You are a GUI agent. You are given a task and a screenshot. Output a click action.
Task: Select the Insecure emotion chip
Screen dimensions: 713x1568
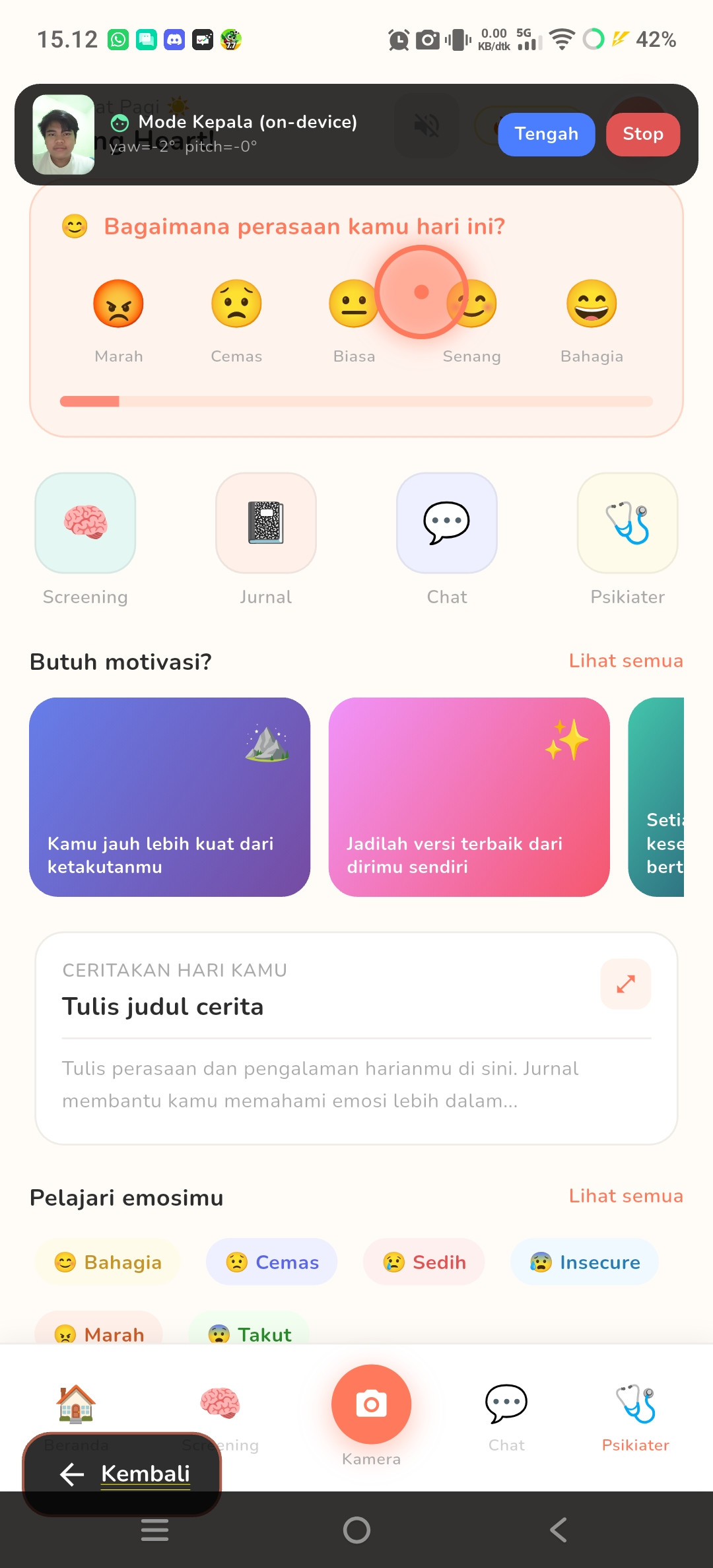pyautogui.click(x=584, y=1262)
